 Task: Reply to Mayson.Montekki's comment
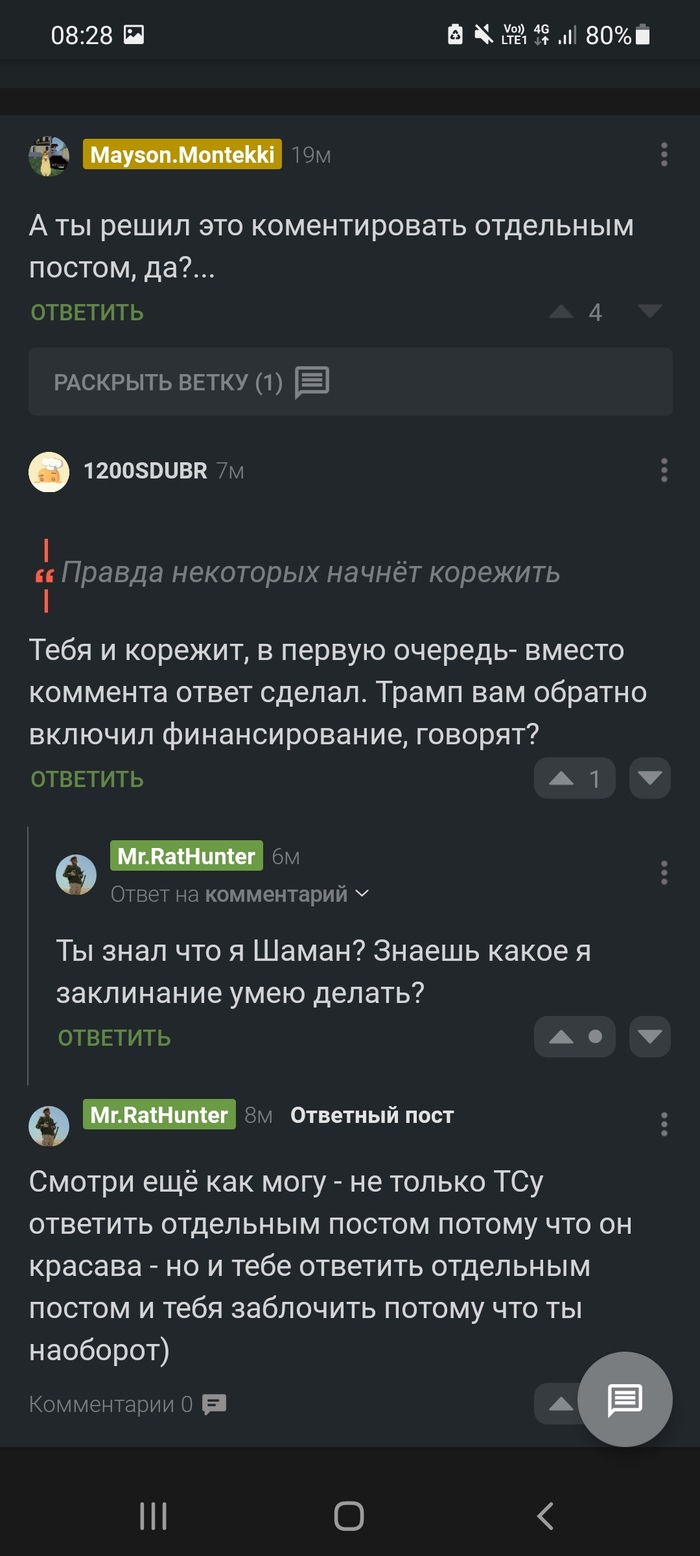[x=87, y=313]
